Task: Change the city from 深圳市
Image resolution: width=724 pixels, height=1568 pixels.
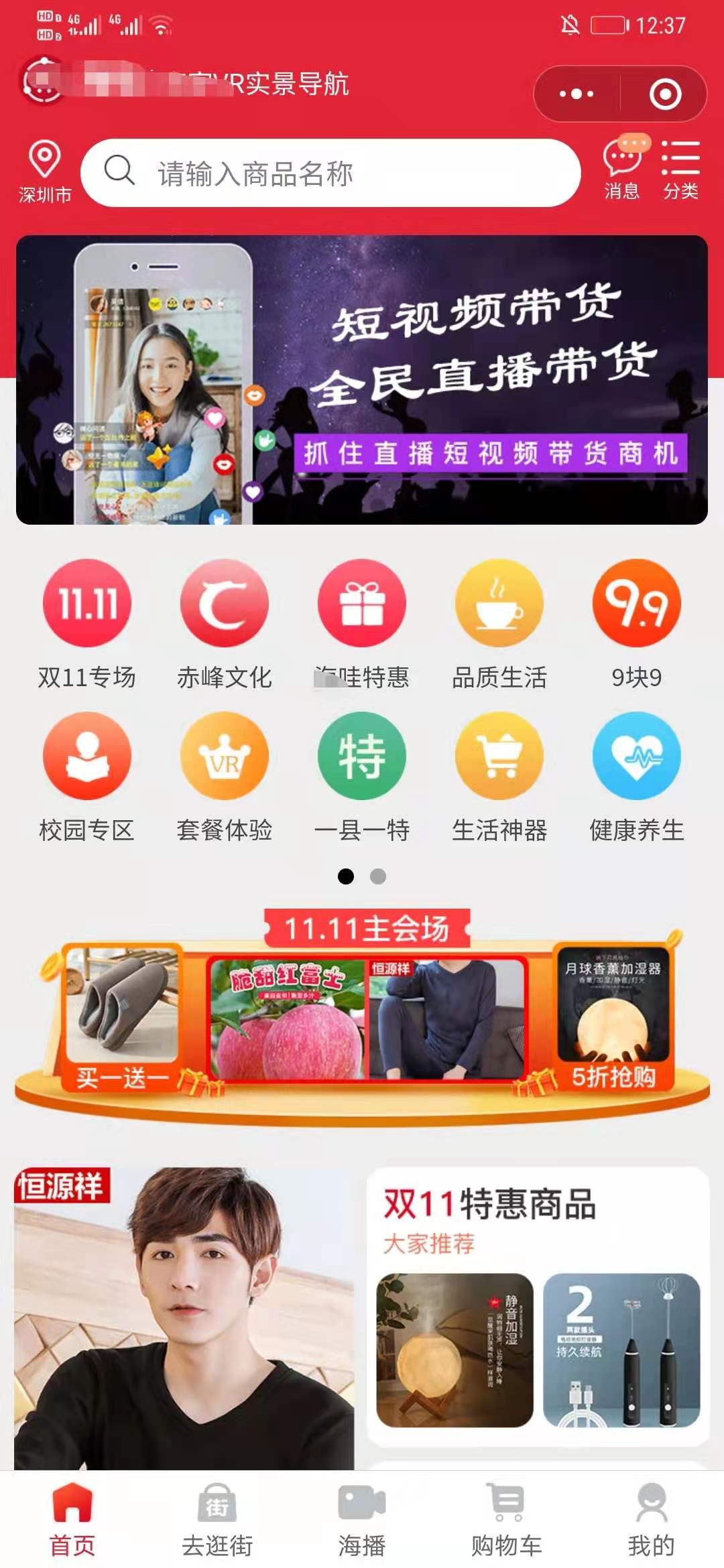Action: point(44,173)
